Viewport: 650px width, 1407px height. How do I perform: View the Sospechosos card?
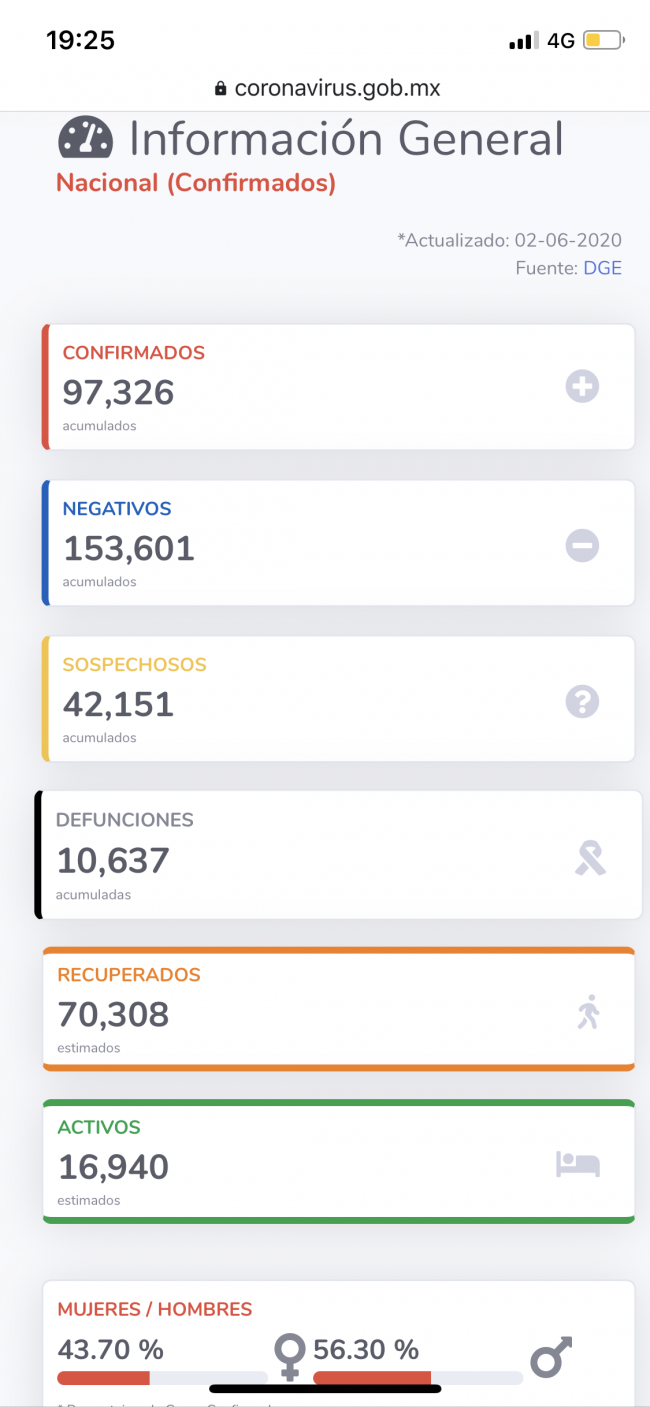(x=338, y=699)
